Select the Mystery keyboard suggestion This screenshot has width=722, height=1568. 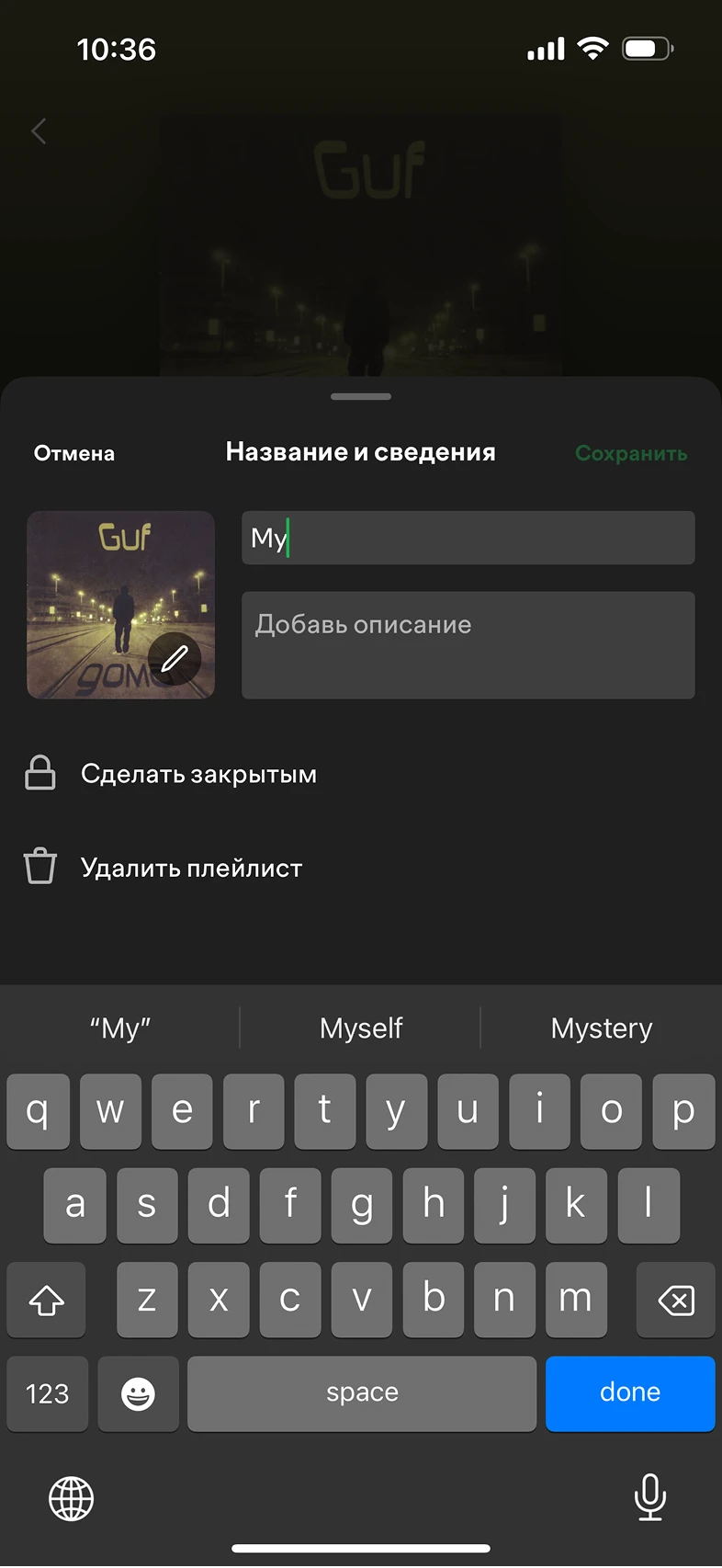pyautogui.click(x=602, y=1028)
